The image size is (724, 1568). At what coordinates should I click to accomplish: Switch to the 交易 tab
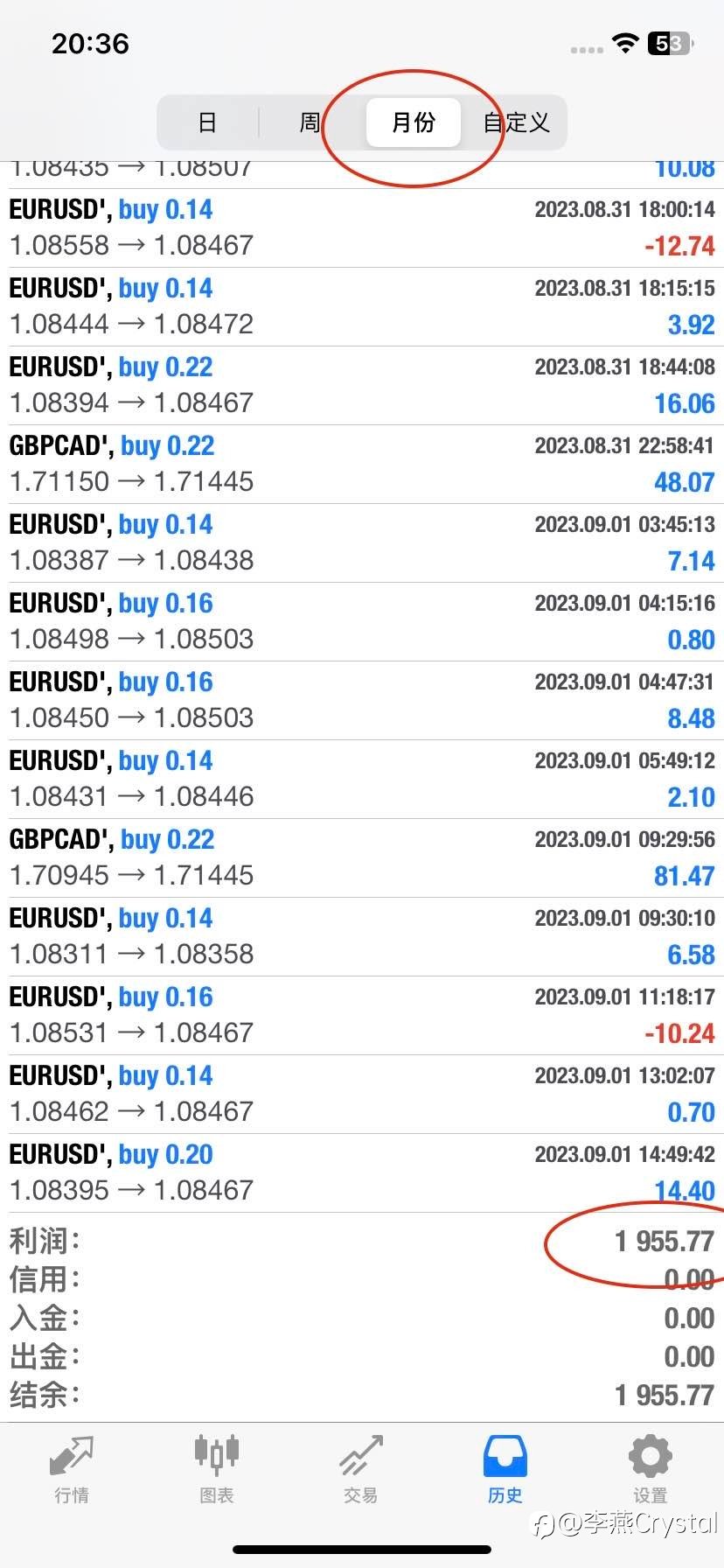click(x=361, y=1469)
